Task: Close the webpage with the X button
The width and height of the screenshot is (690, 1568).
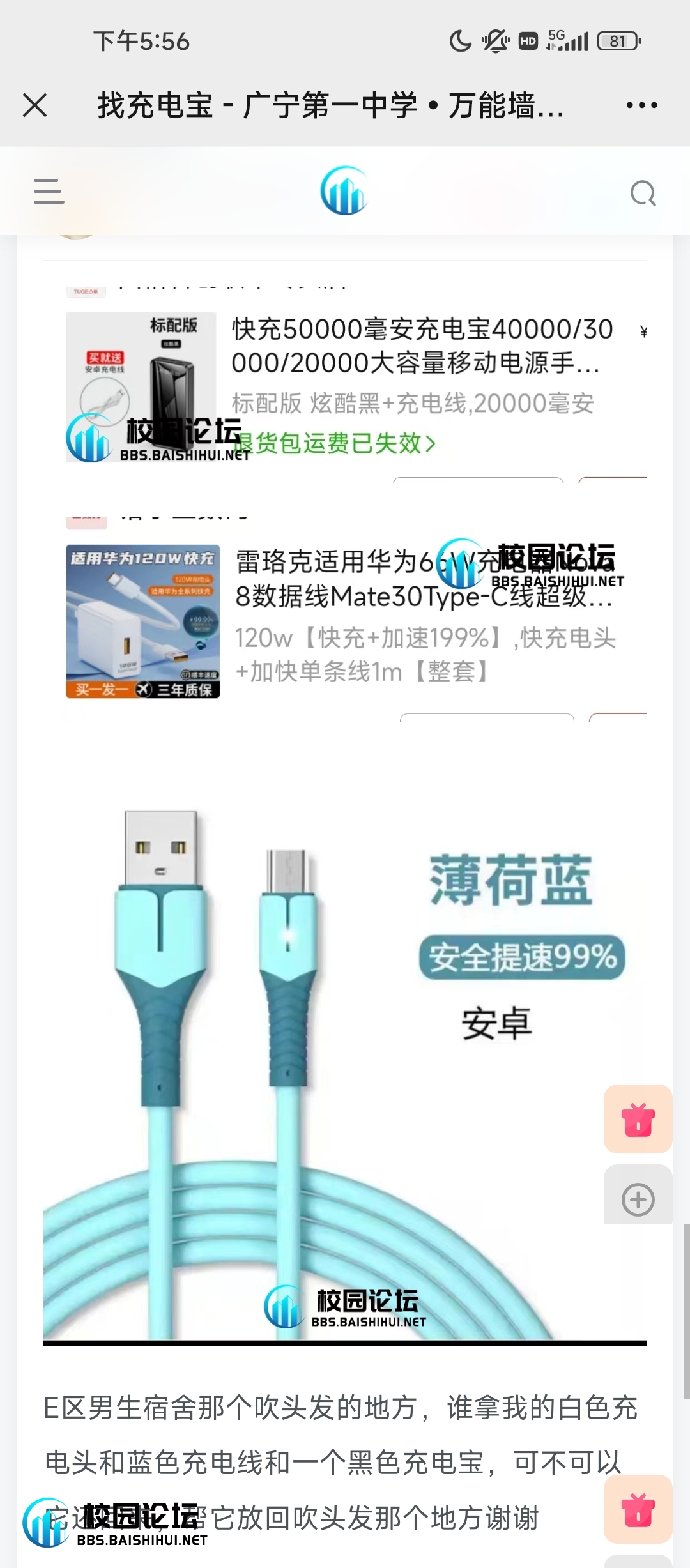Action: 35,105
